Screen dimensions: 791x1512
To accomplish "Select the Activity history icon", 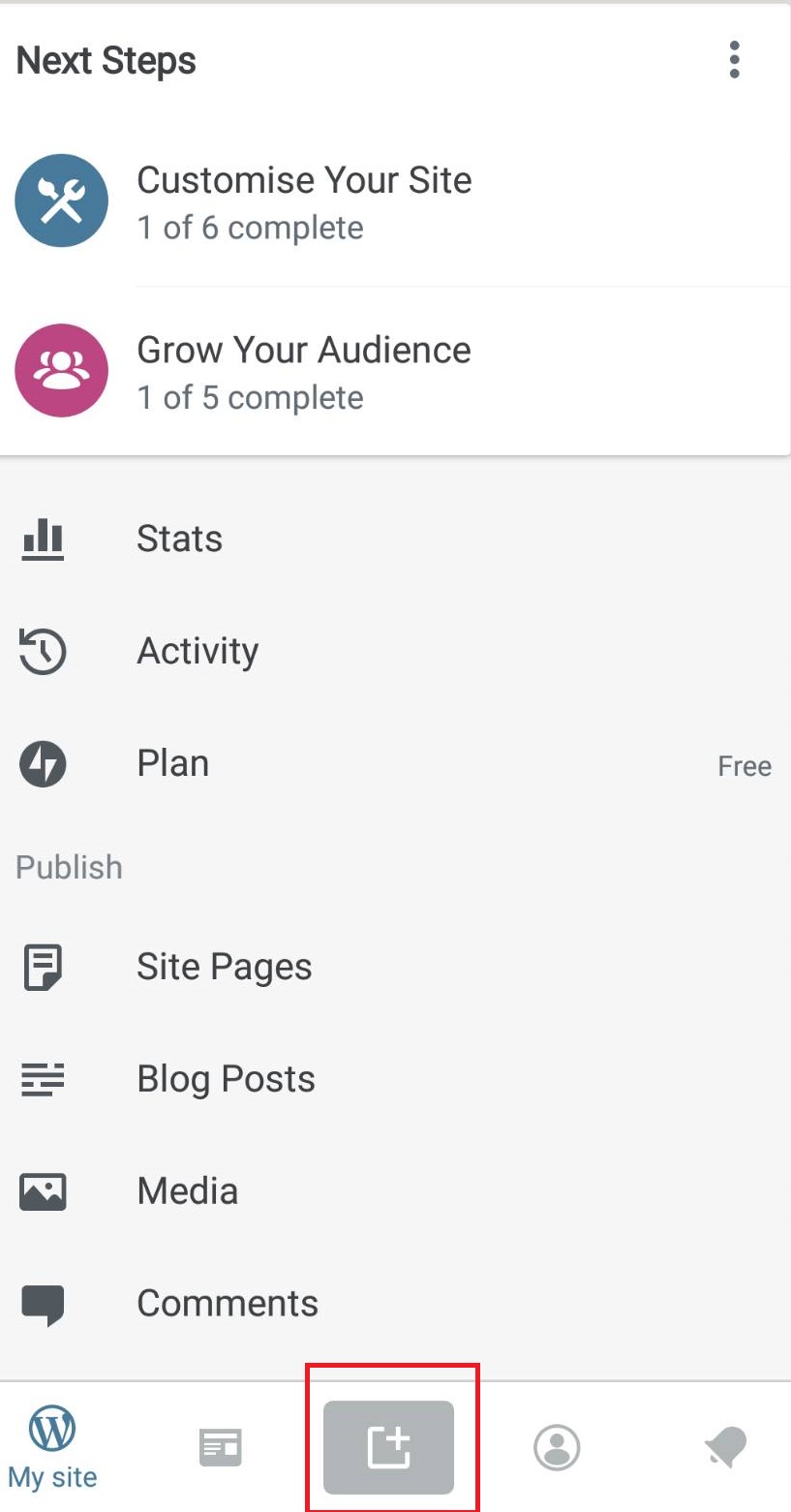I will tap(43, 652).
